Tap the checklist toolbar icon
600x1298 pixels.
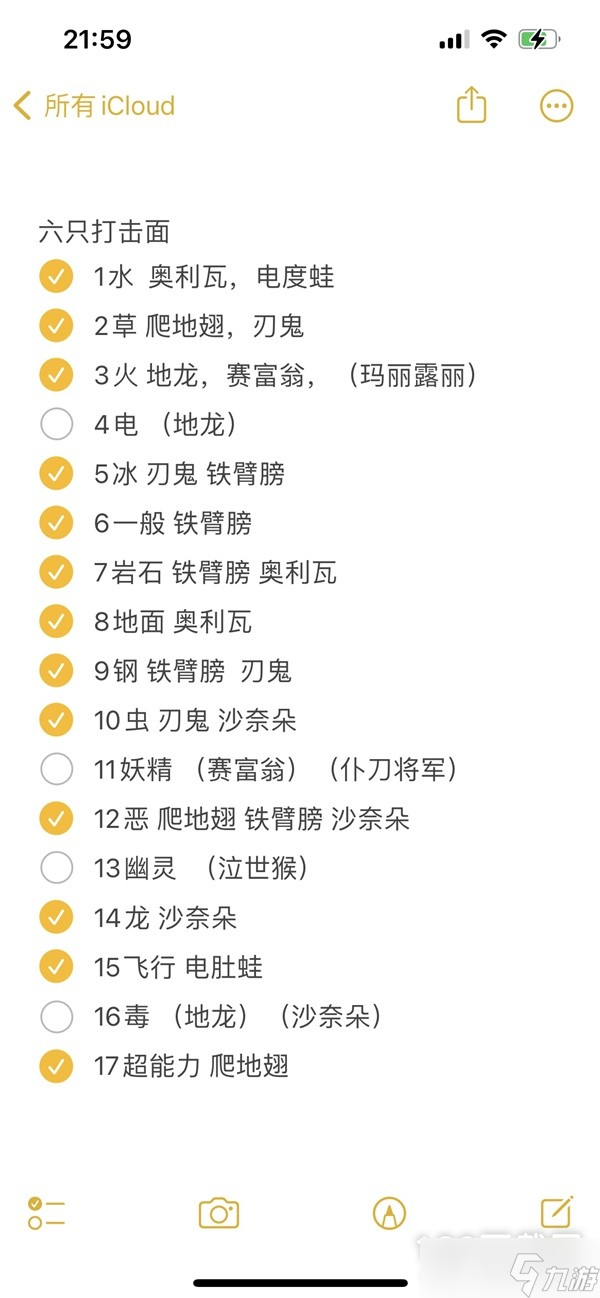tap(46, 1213)
